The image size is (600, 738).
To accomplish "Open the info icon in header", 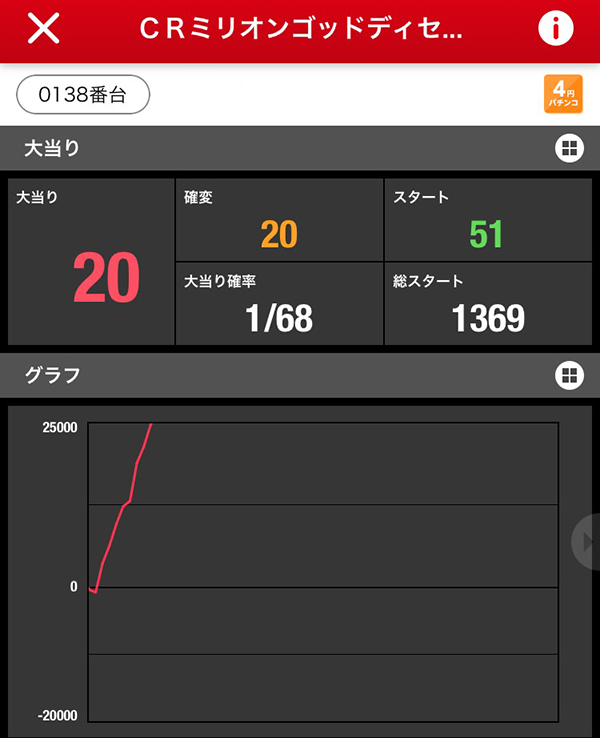I will click(555, 29).
